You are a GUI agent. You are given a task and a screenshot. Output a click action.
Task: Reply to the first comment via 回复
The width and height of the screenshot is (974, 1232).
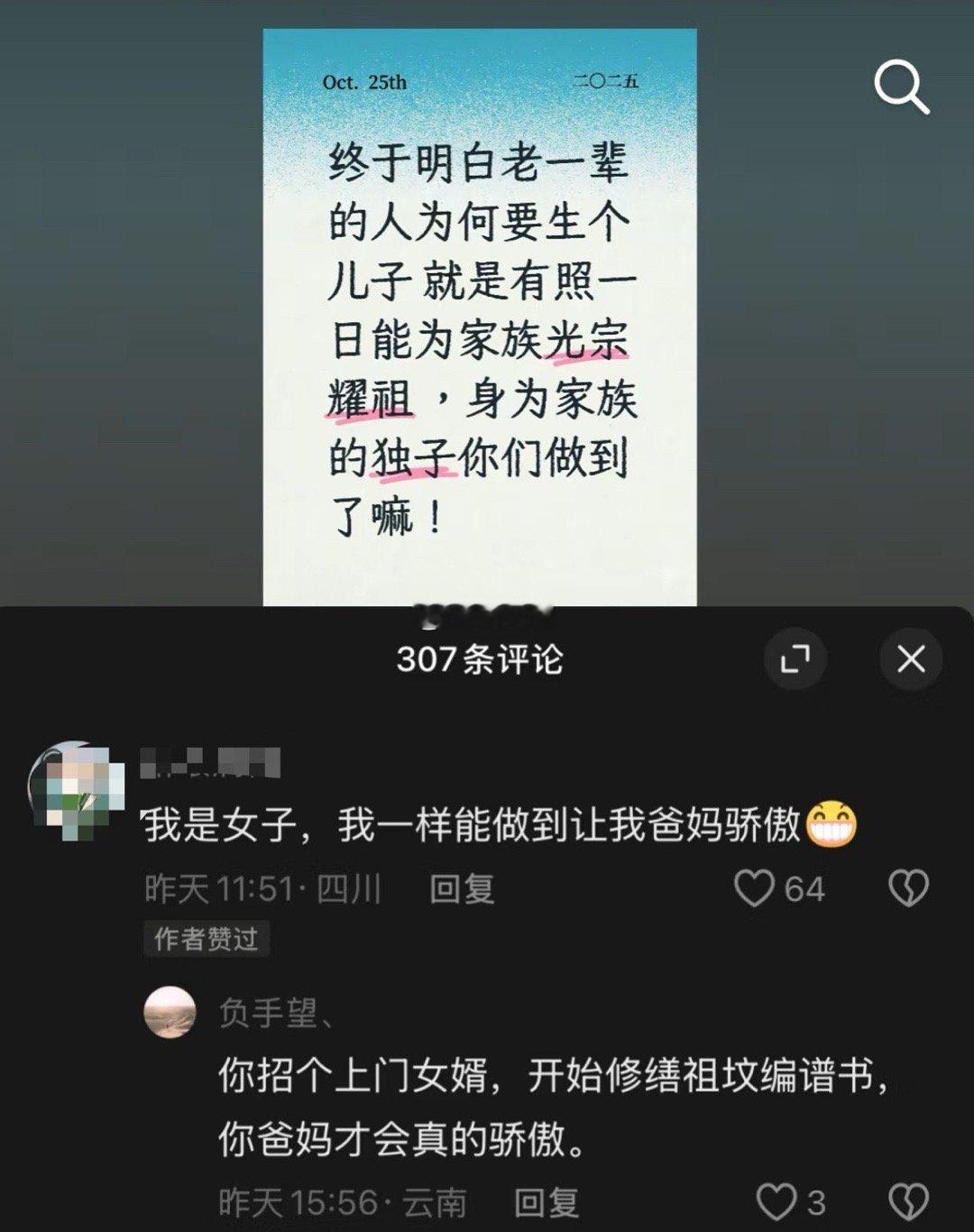pyautogui.click(x=460, y=887)
